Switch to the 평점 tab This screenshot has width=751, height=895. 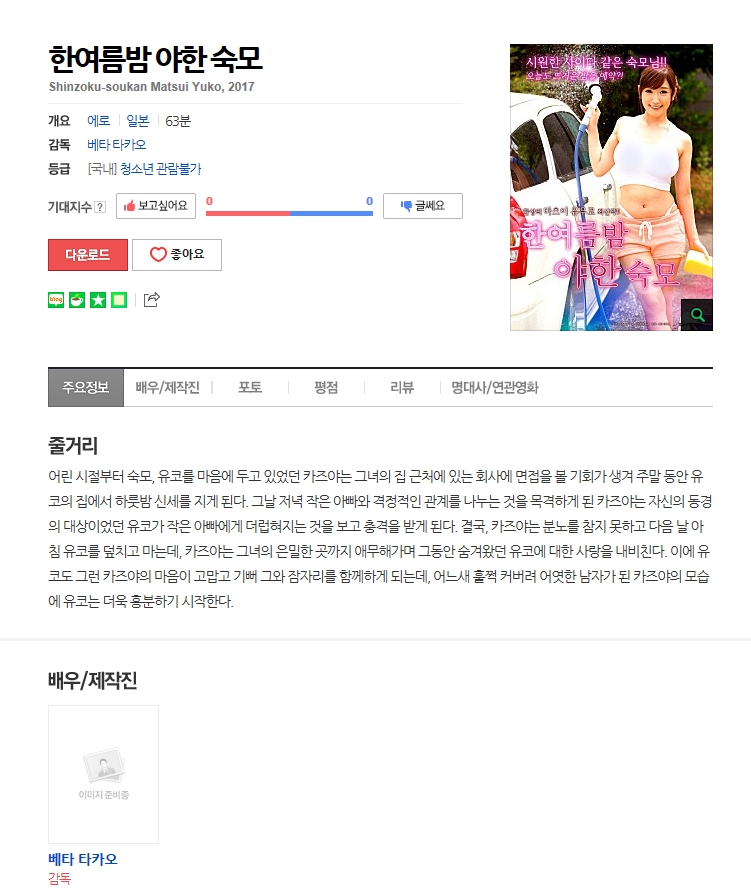coord(326,388)
